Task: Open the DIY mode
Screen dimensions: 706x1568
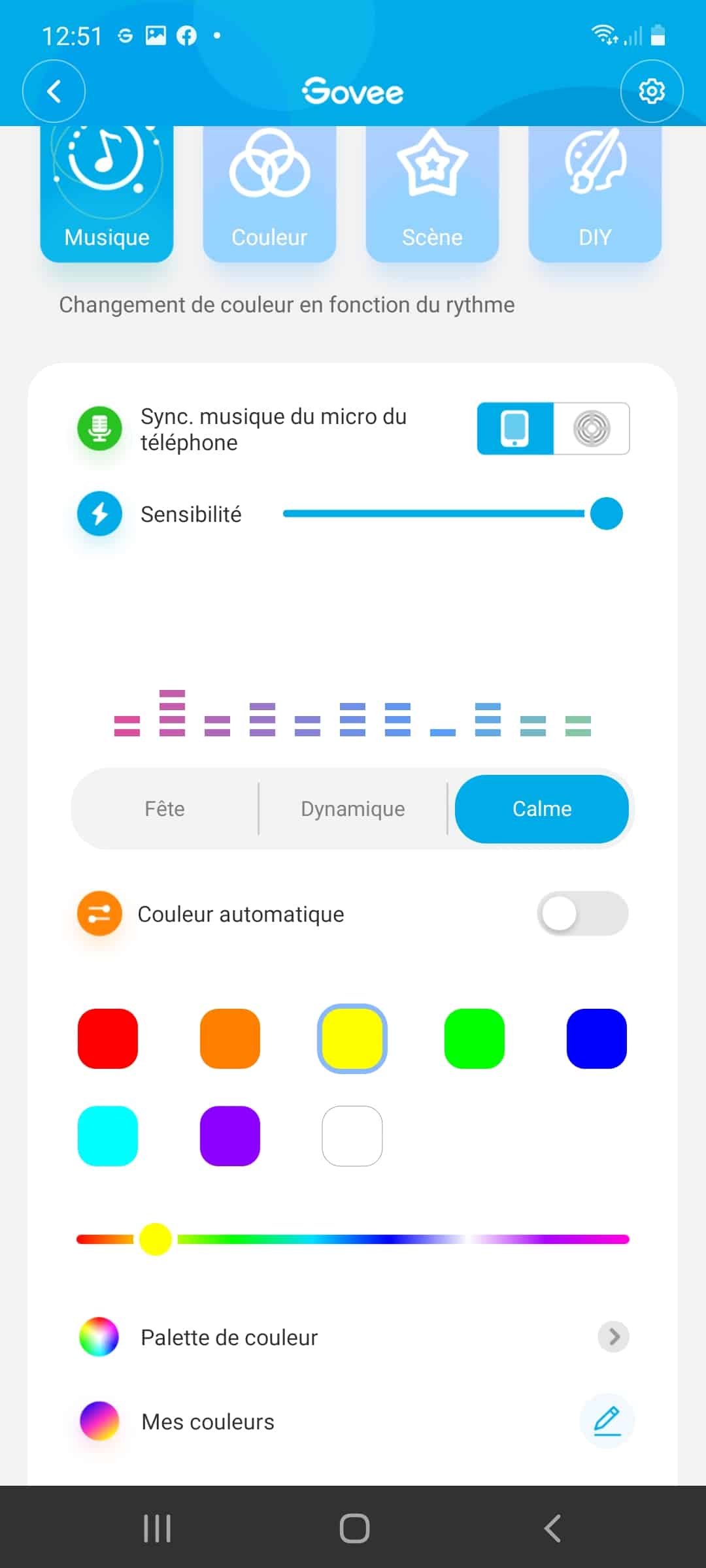Action: pyautogui.click(x=595, y=194)
